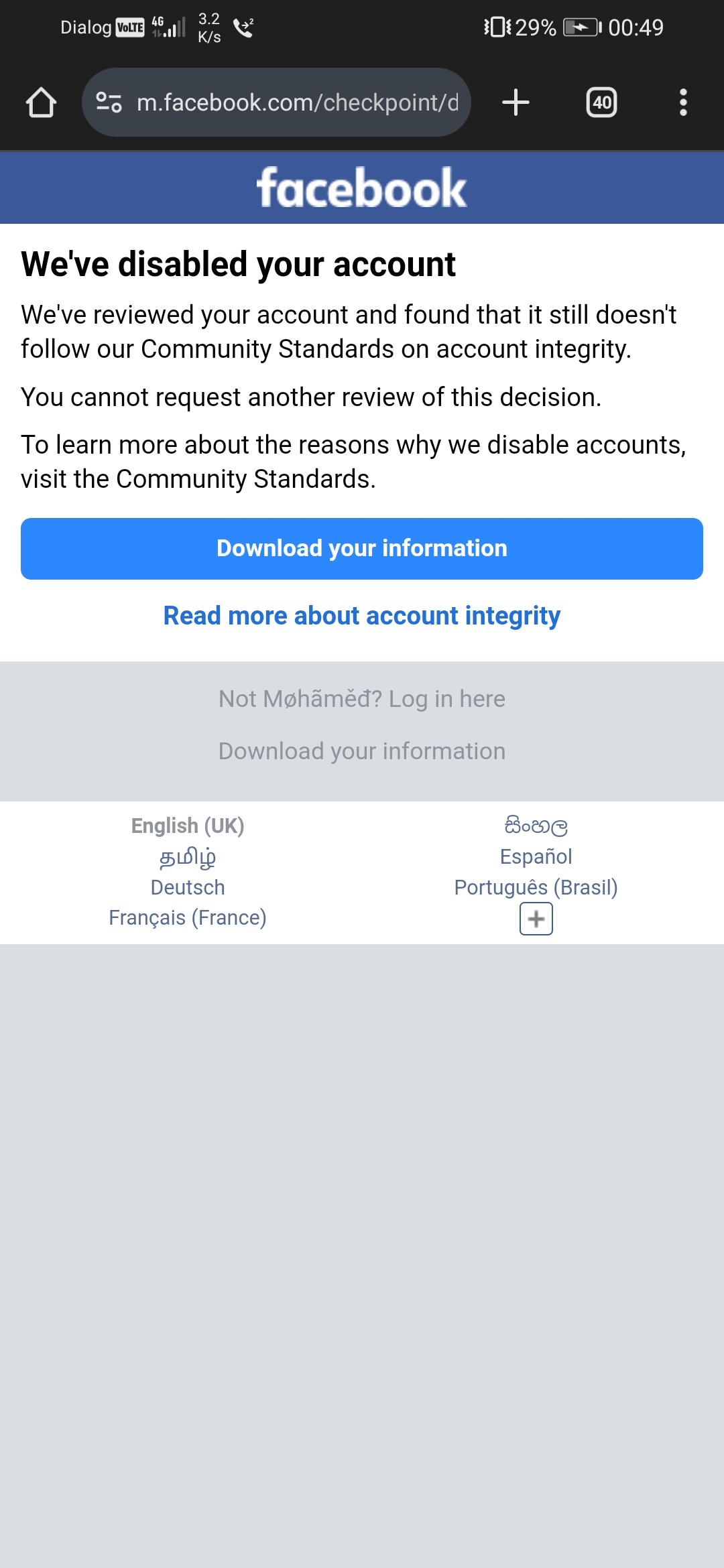The width and height of the screenshot is (724, 1568).
Task: Tap the blue Download your information button
Action: point(362,549)
